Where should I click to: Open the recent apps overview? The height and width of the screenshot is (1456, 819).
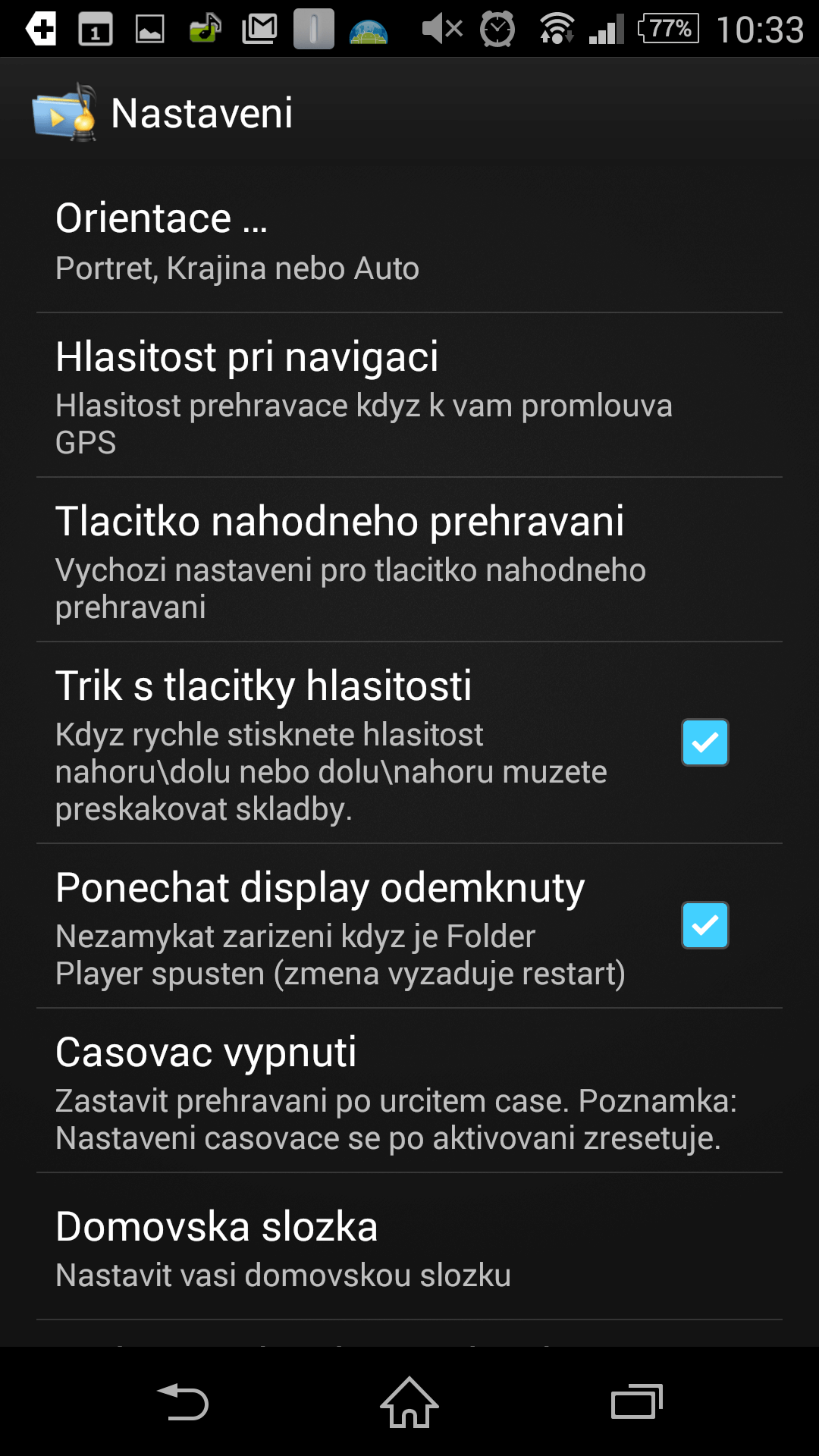(637, 1401)
